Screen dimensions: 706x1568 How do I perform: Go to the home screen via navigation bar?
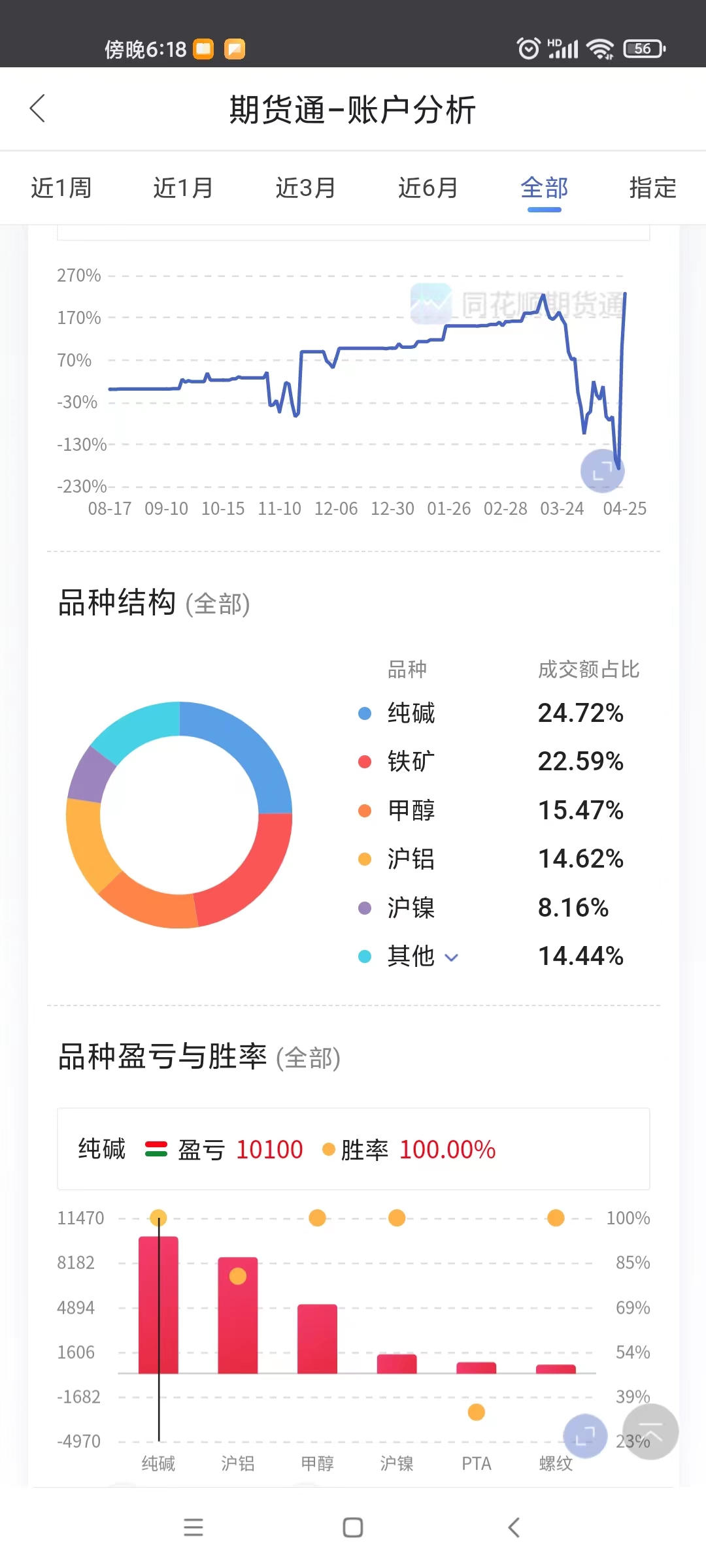(353, 1527)
